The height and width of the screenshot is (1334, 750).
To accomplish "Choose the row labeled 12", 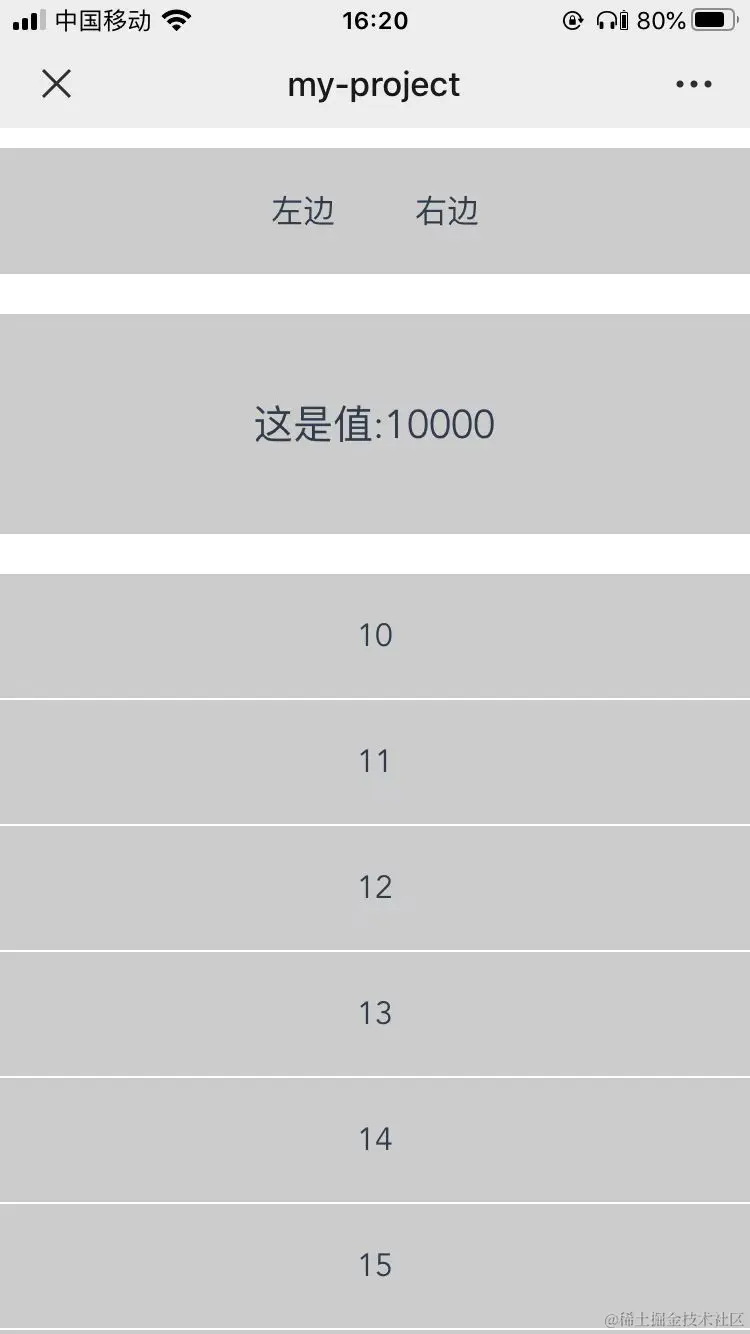I will pyautogui.click(x=375, y=887).
